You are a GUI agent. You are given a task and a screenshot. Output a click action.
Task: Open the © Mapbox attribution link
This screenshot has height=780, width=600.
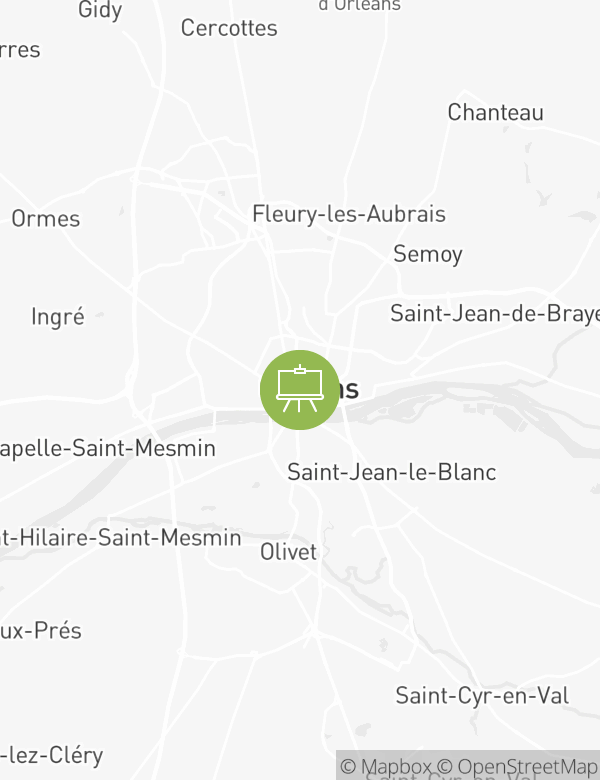pos(386,767)
